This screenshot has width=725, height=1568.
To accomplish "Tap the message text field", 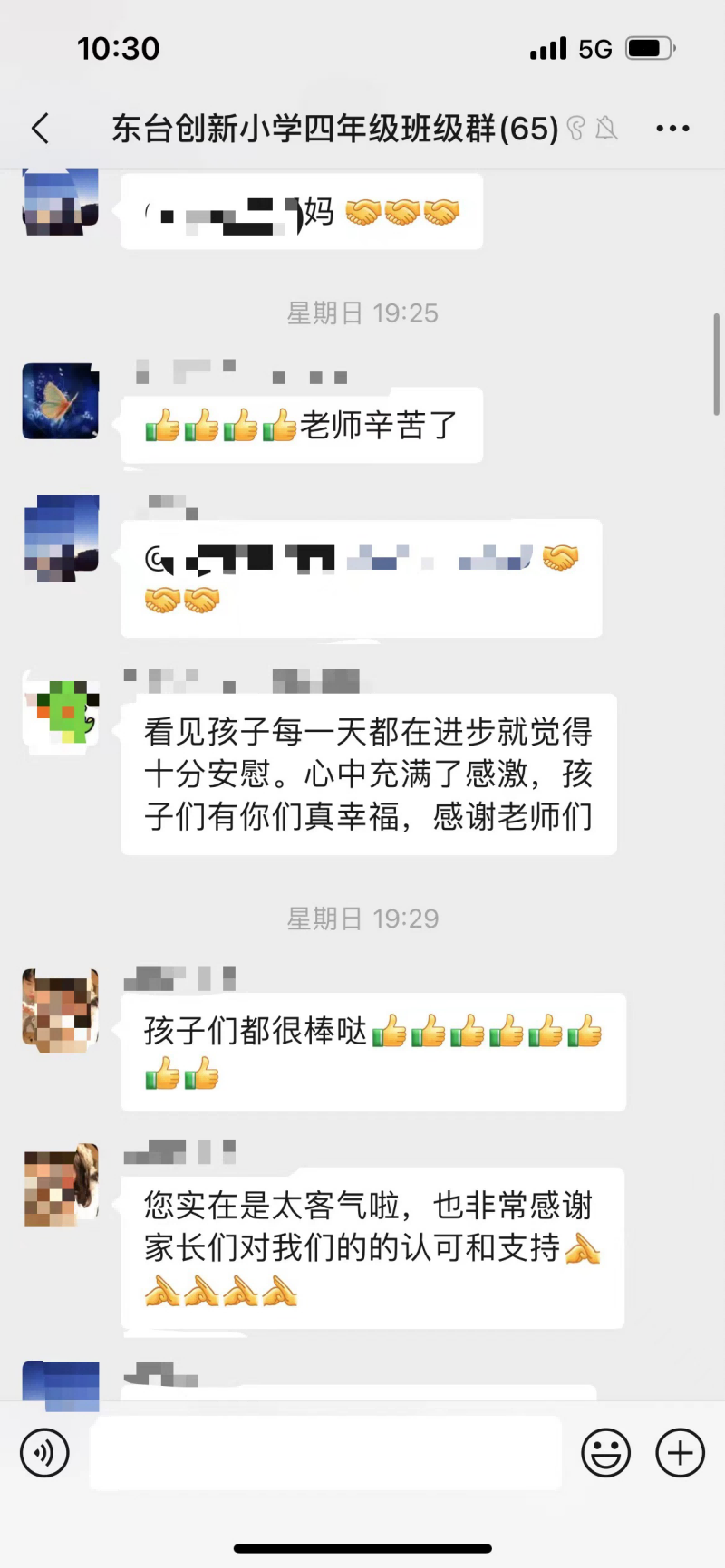I will [x=325, y=1453].
